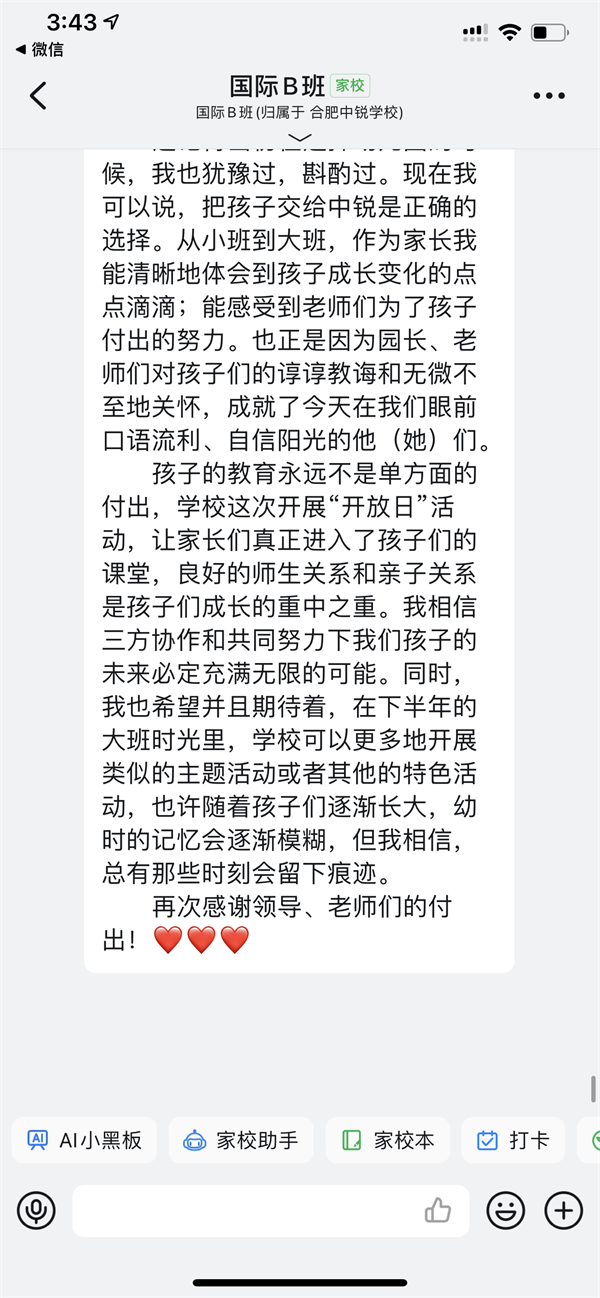Open the 家校本 shortcut

tap(388, 1140)
